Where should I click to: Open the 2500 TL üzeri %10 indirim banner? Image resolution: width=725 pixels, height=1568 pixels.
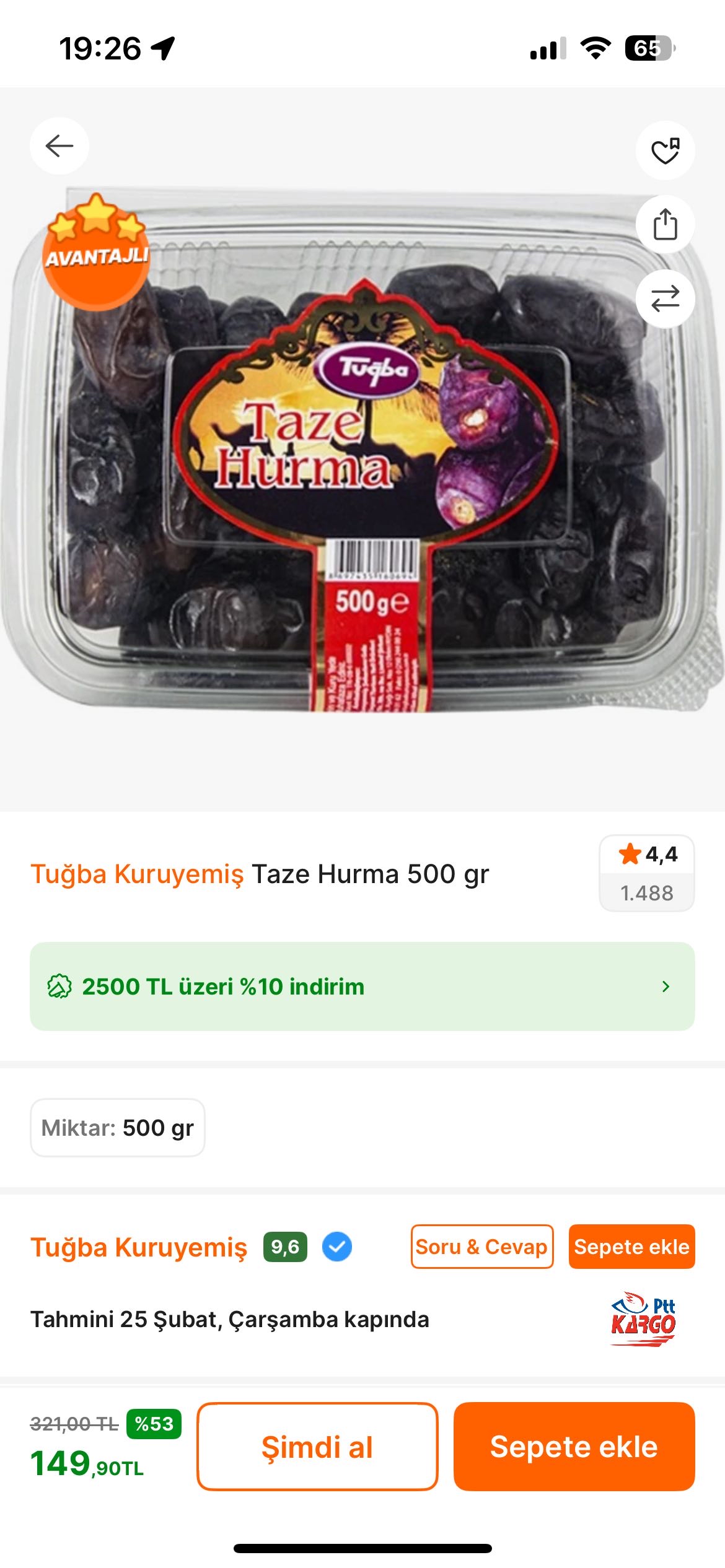[362, 987]
